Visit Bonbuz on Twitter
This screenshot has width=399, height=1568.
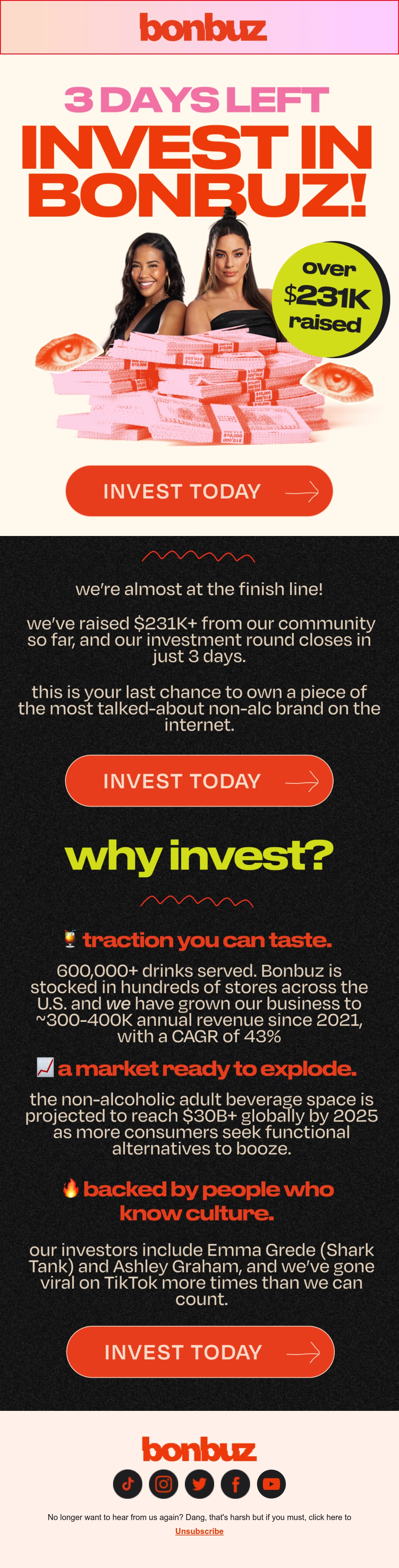pos(199,1483)
